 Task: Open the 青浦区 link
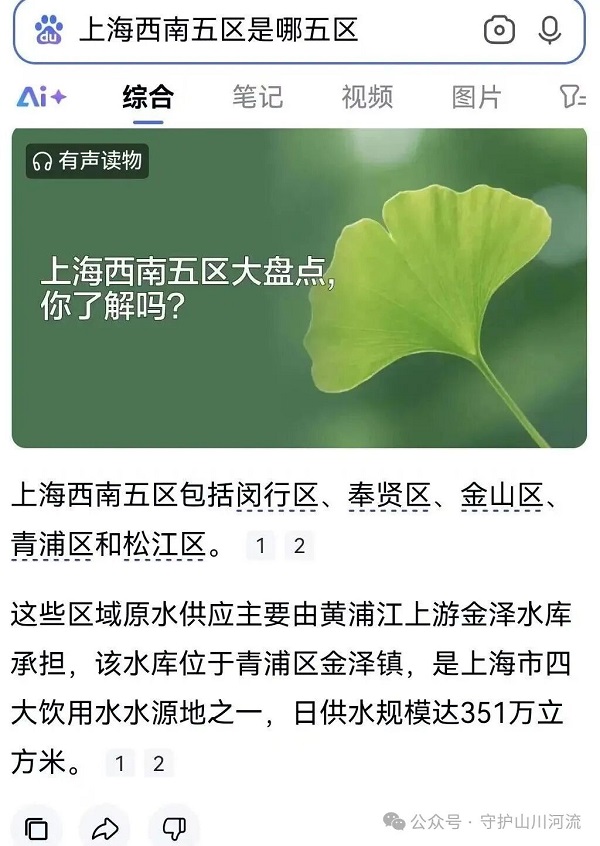[x=52, y=545]
